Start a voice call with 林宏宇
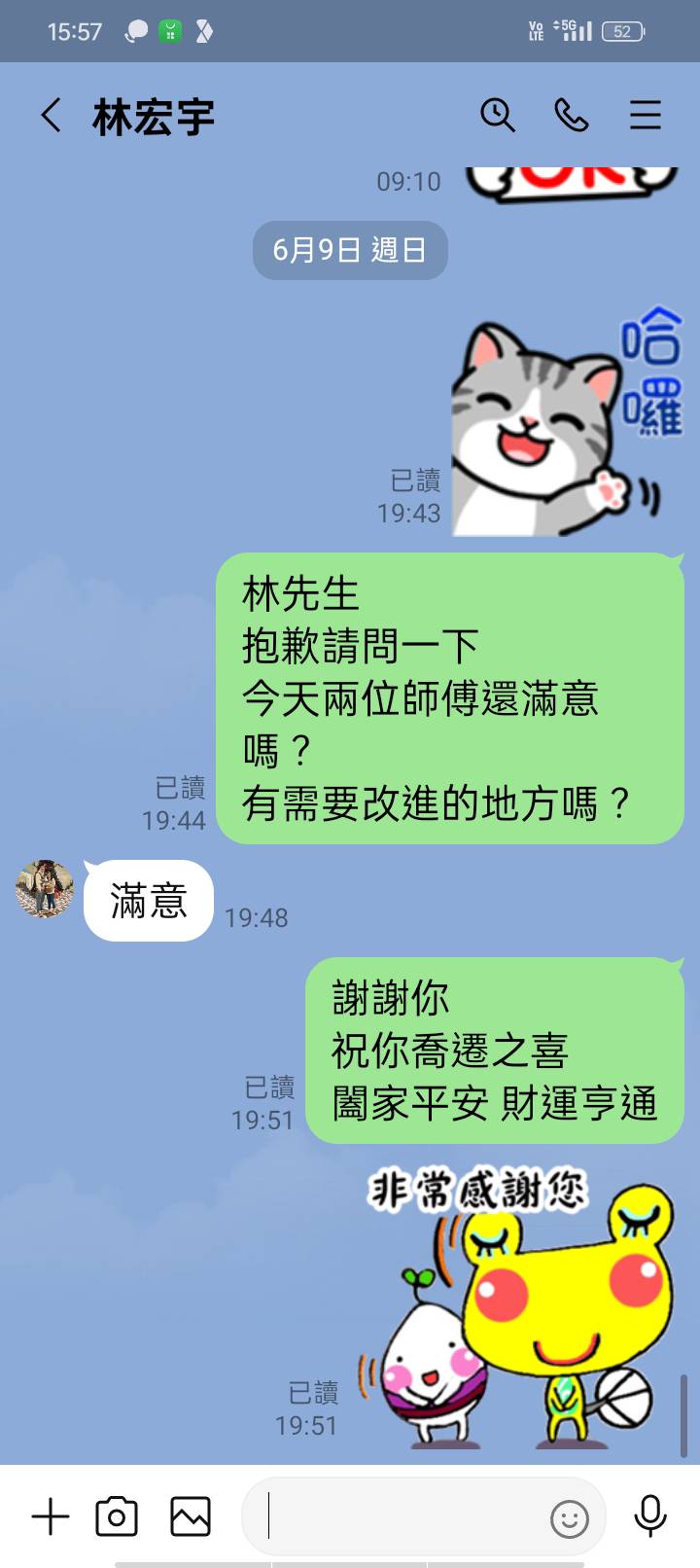The image size is (700, 1568). coord(571,116)
